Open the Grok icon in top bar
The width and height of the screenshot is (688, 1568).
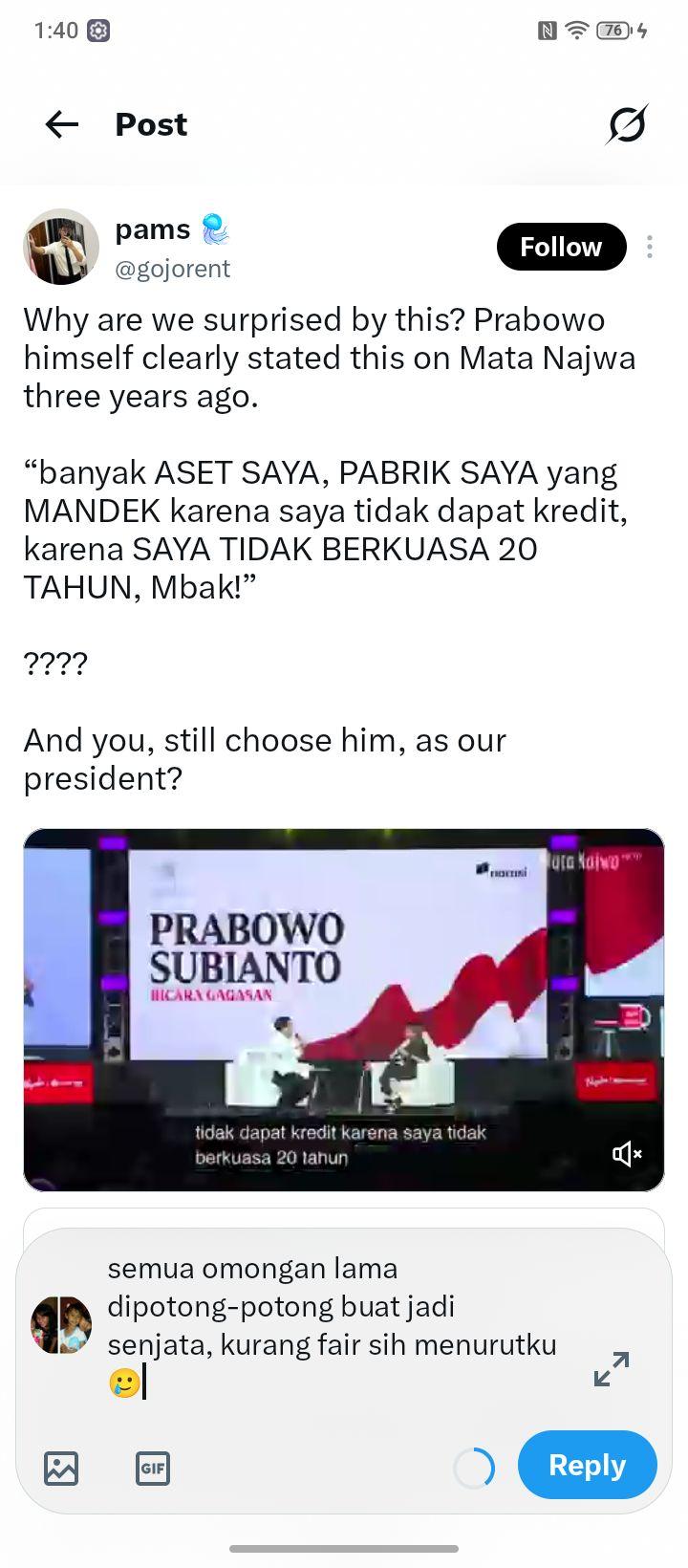(627, 124)
